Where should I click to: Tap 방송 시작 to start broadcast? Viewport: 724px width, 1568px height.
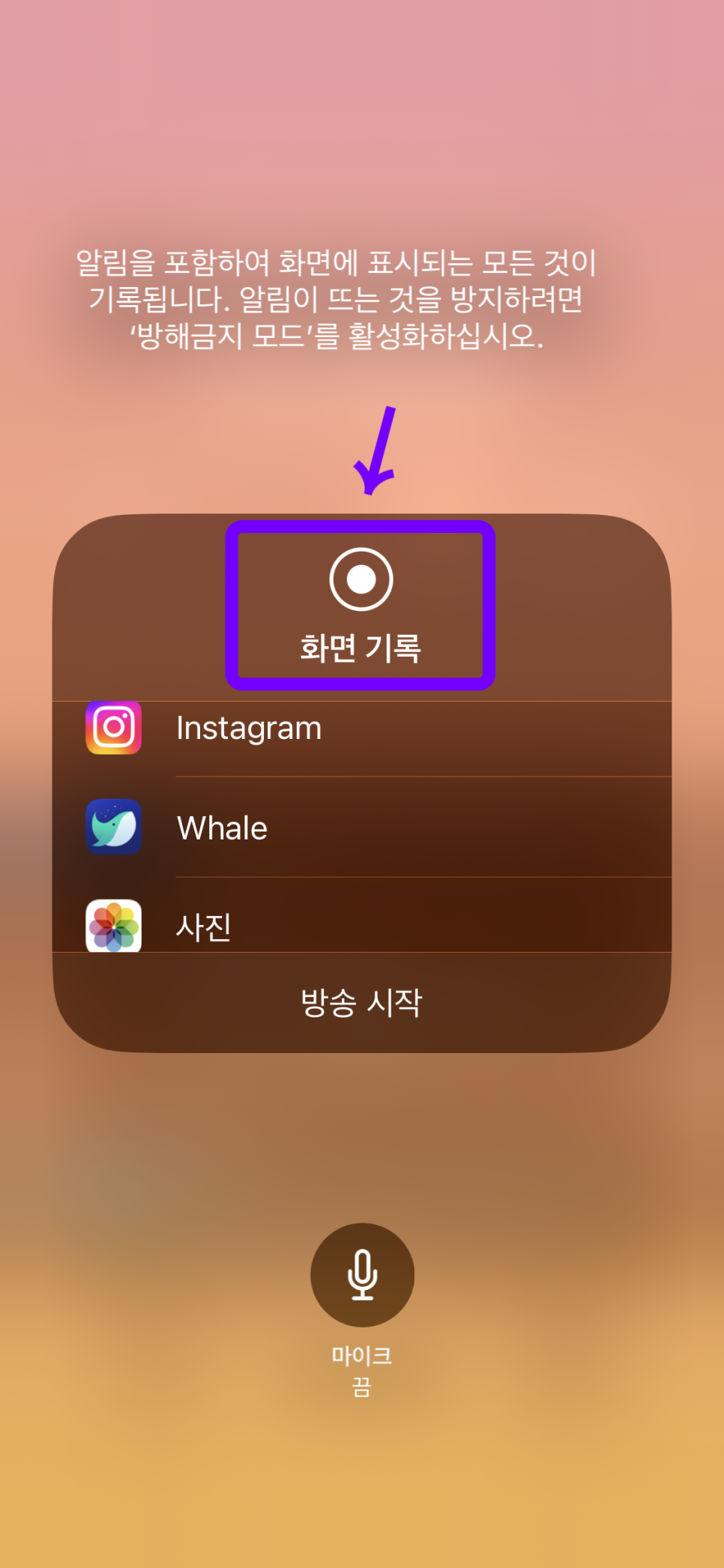click(361, 1002)
